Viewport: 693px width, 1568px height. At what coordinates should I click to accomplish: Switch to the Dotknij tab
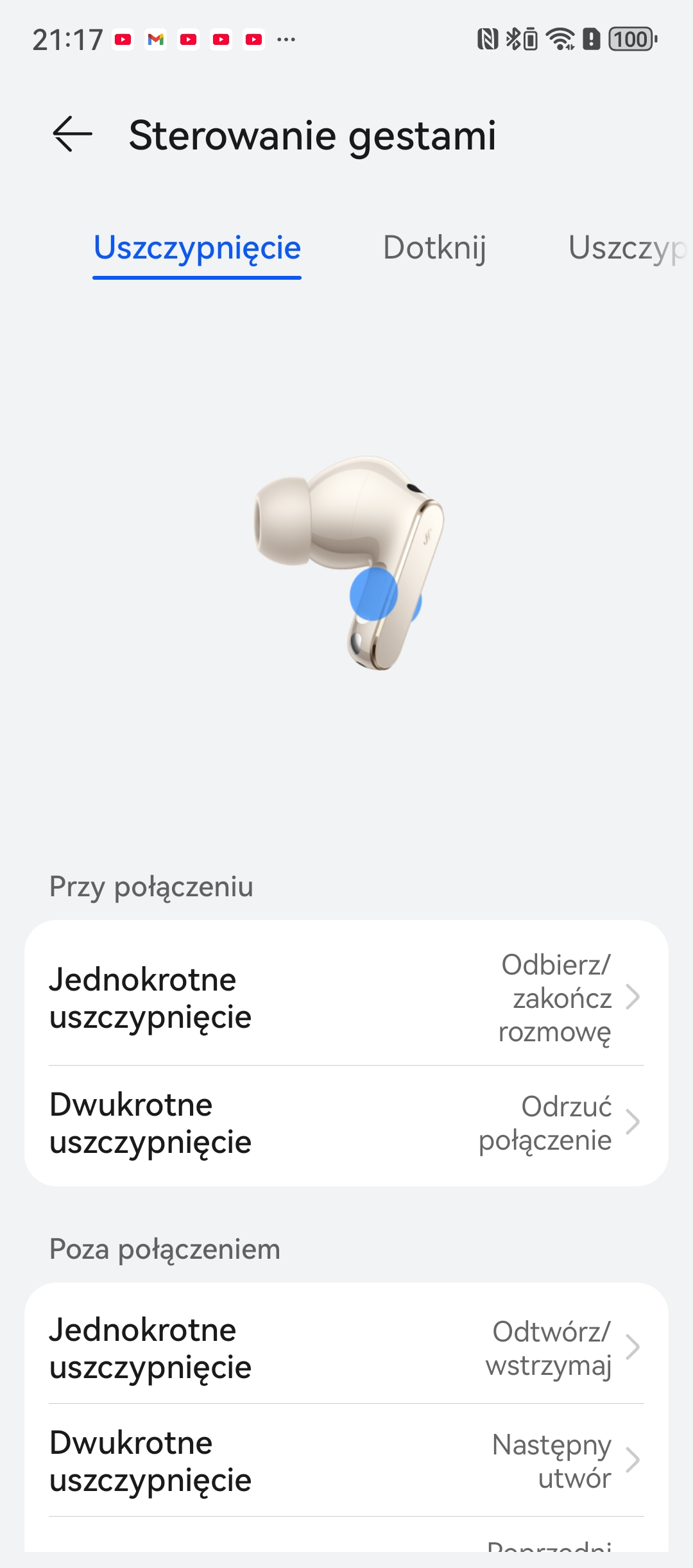(x=434, y=248)
